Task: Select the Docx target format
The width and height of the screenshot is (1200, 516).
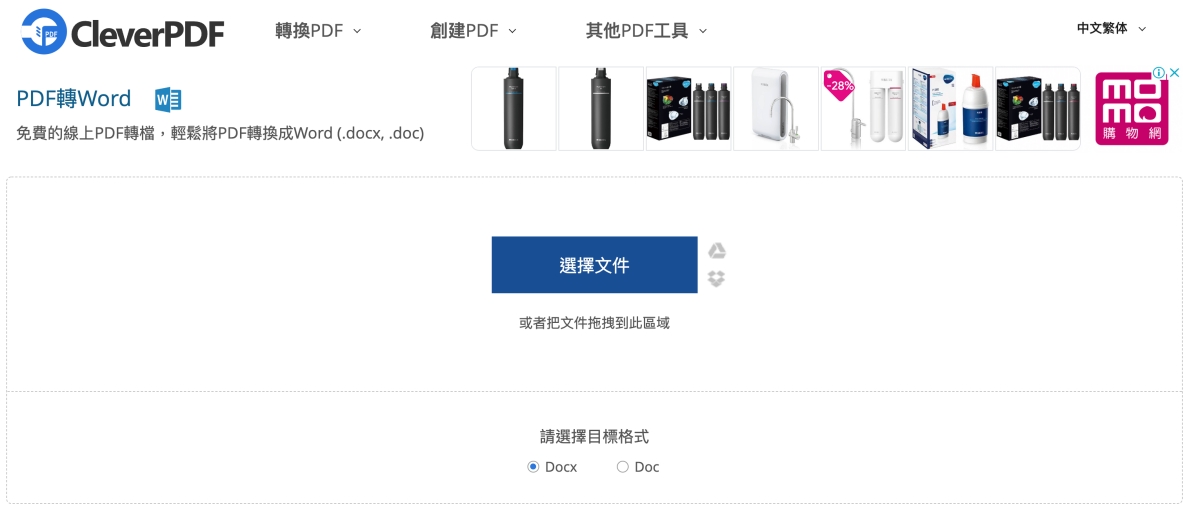Action: click(534, 467)
